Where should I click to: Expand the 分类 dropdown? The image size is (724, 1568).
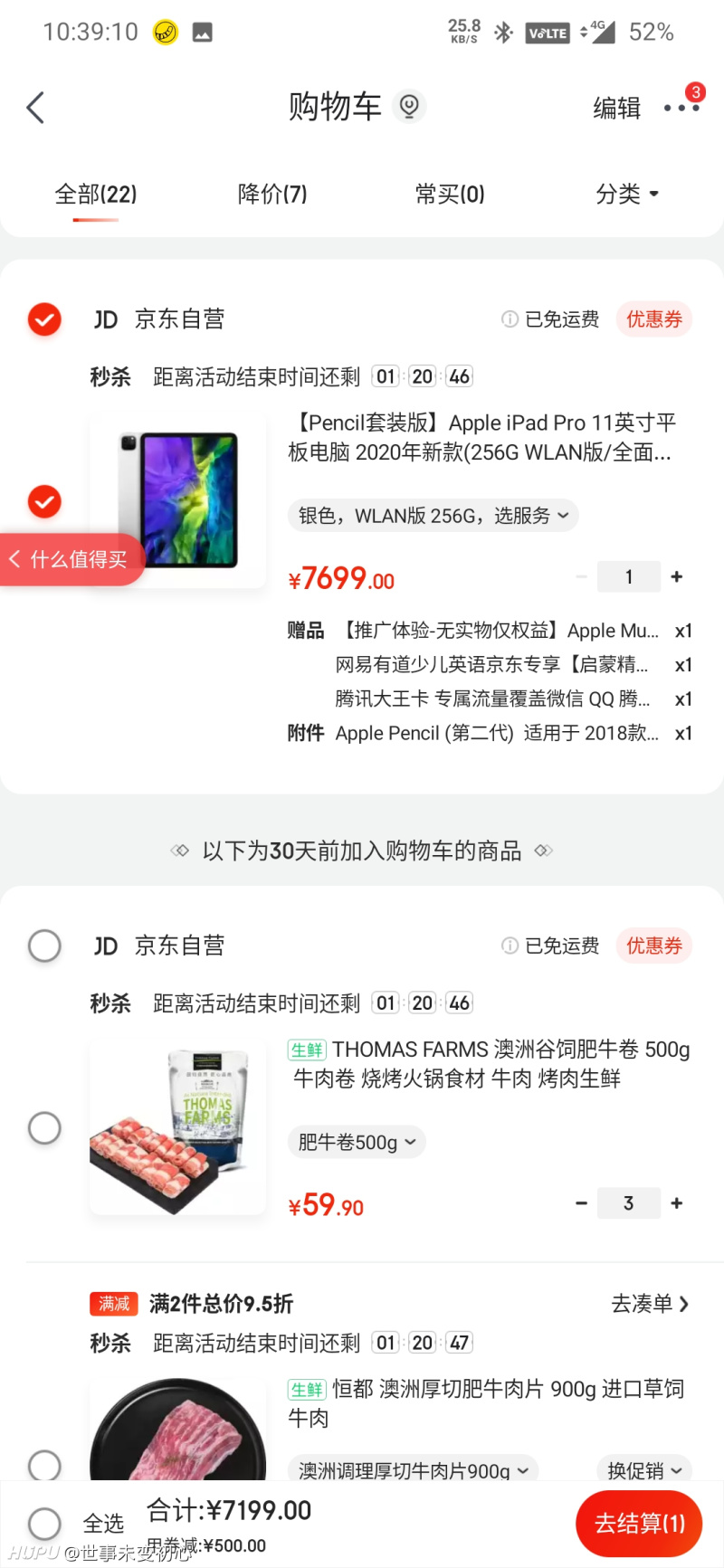coord(627,194)
